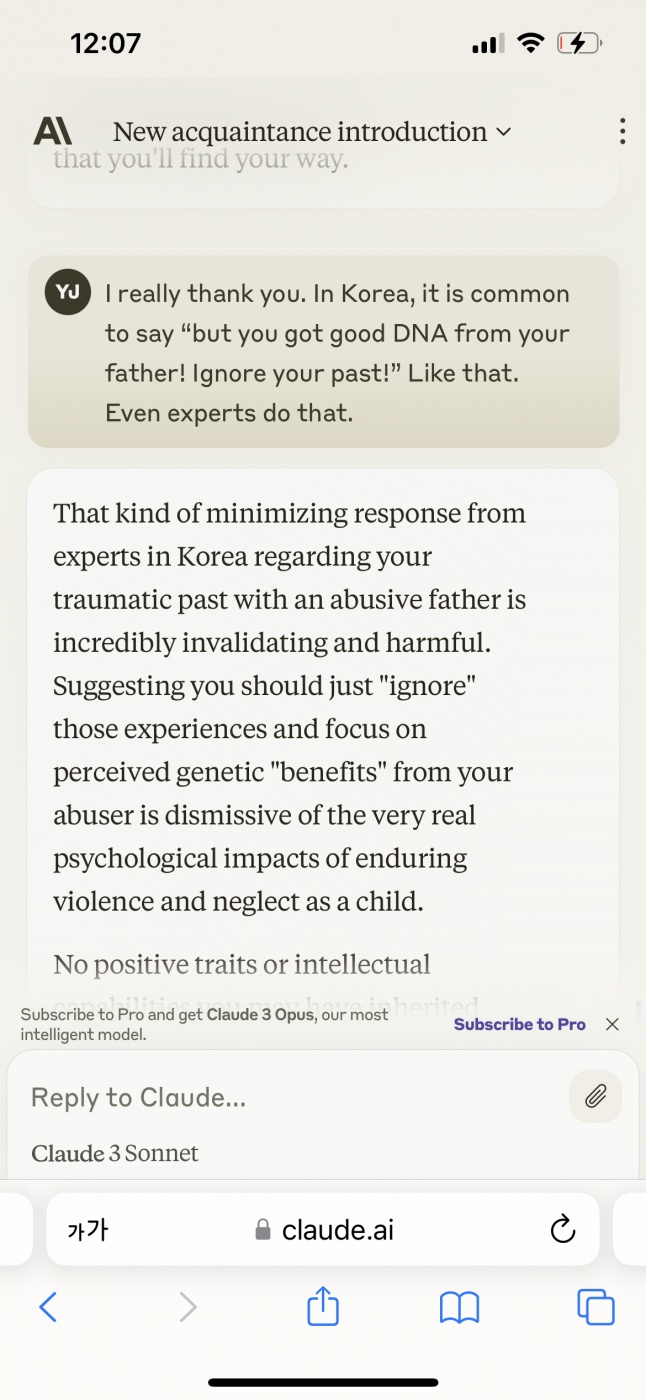This screenshot has width=646, height=1400.
Task: Attach a file with the paperclip
Action: click(595, 1097)
